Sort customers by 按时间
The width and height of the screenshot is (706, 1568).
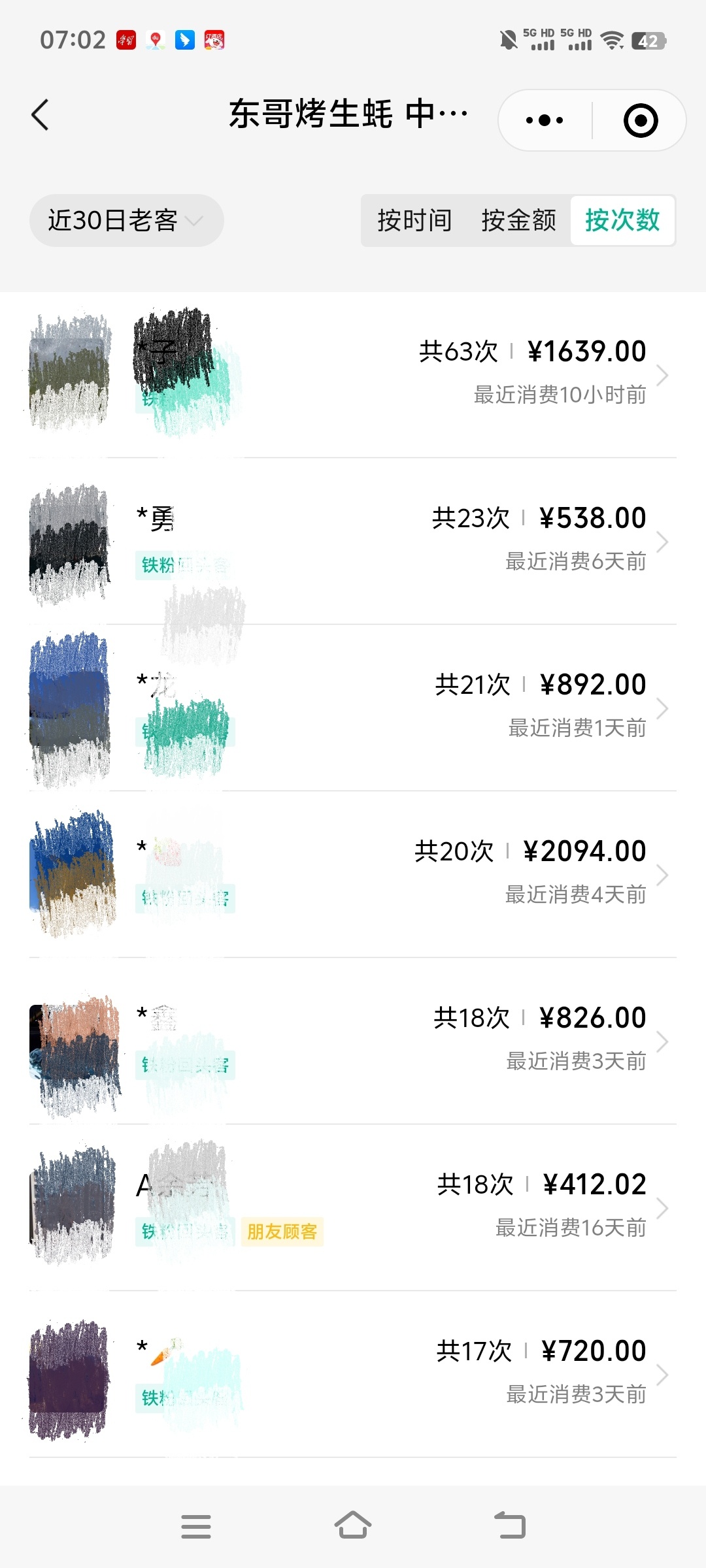pos(414,221)
